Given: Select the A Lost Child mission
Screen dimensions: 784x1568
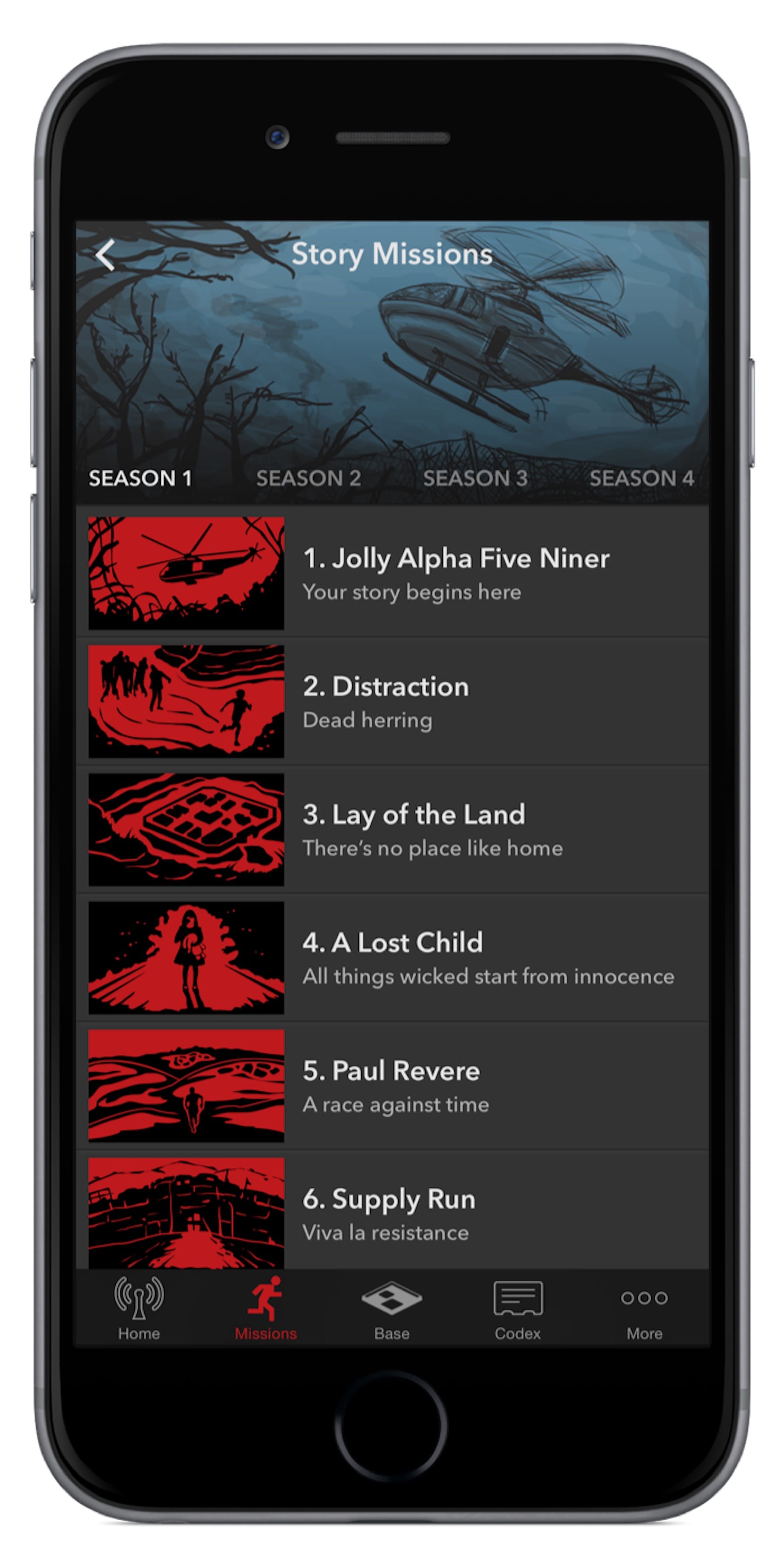Looking at the screenshot, I should pos(392,957).
